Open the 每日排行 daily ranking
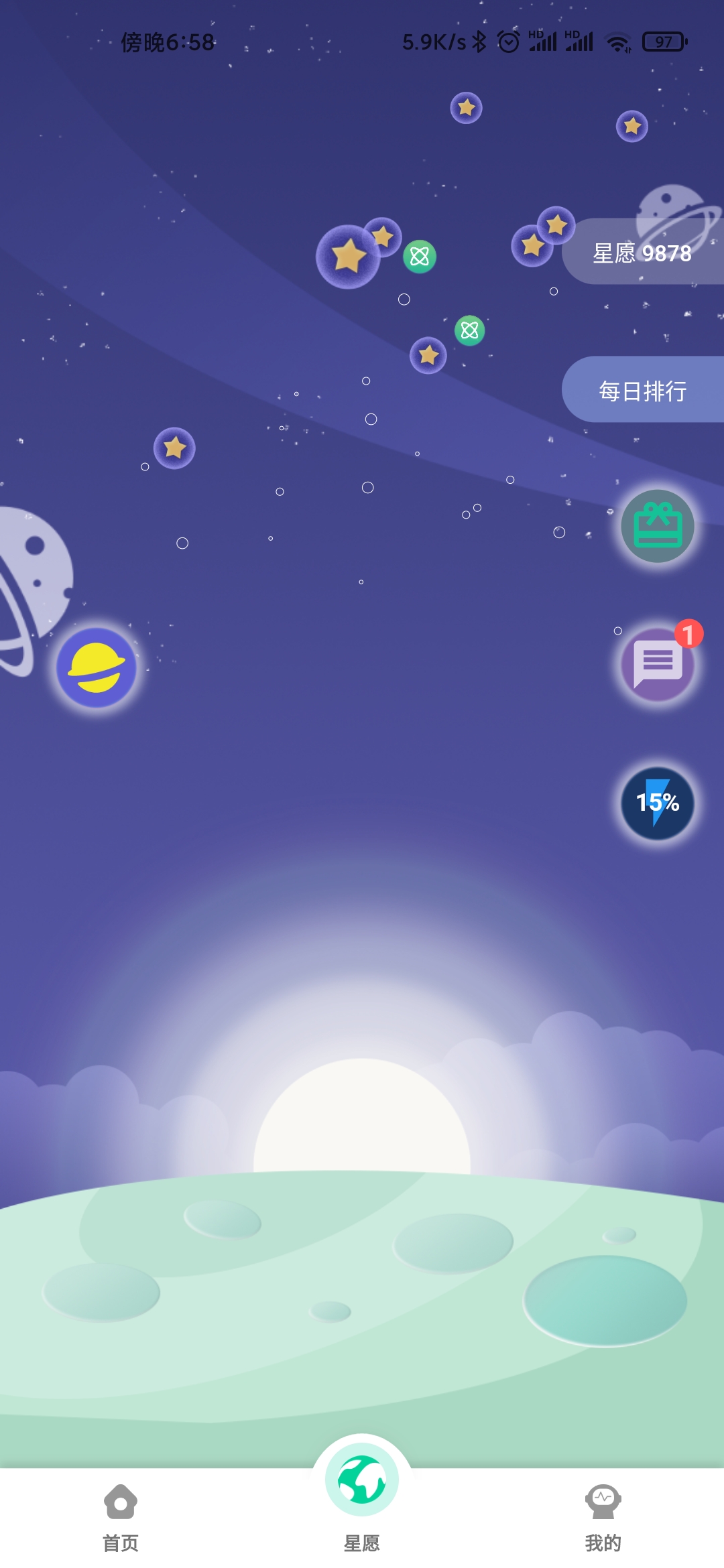Viewport: 724px width, 1568px height. [642, 390]
